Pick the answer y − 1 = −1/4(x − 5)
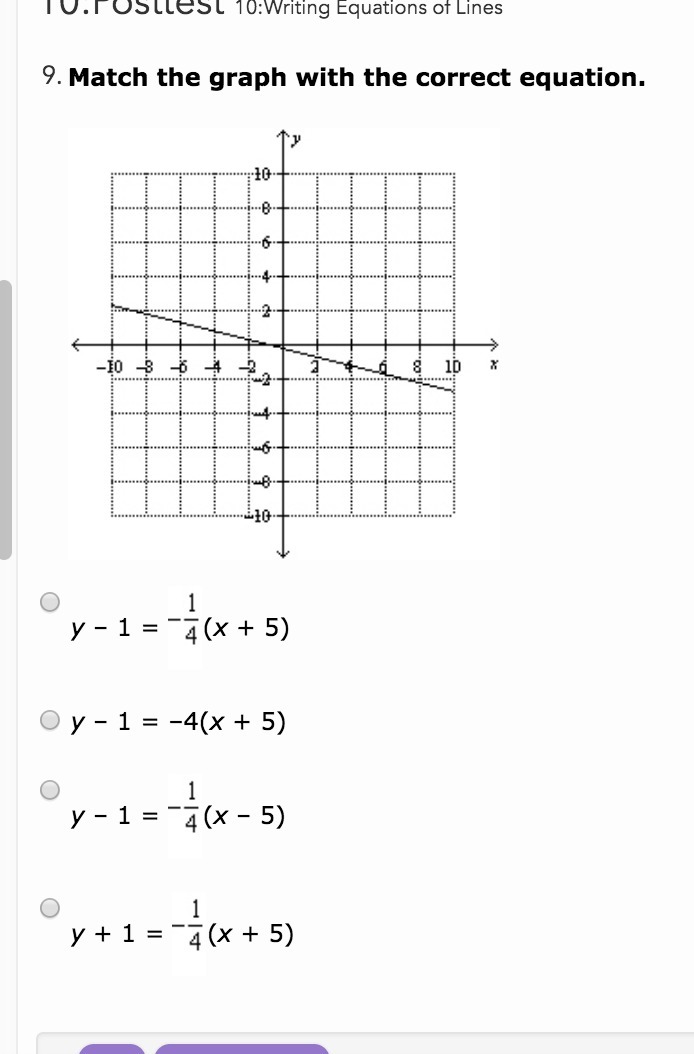 pos(50,790)
